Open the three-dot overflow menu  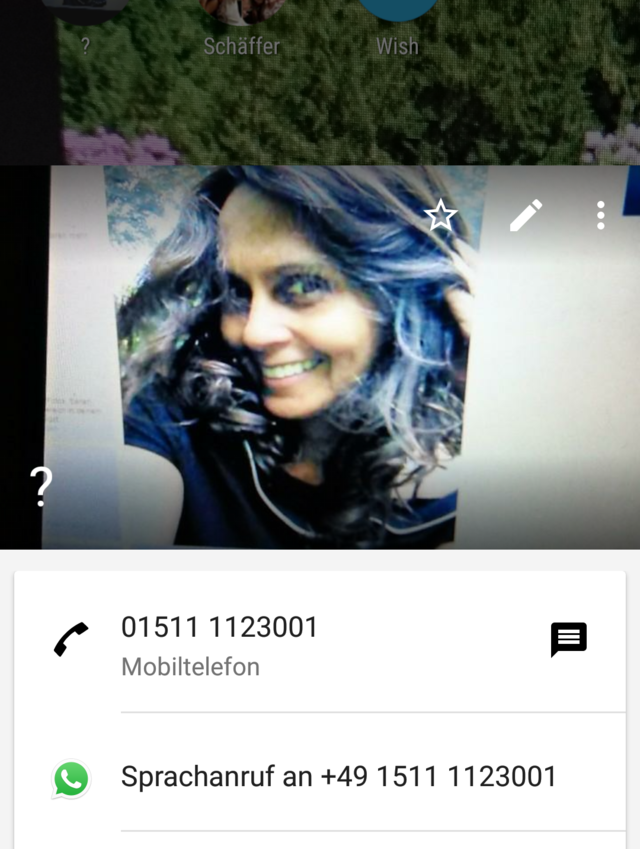point(600,215)
